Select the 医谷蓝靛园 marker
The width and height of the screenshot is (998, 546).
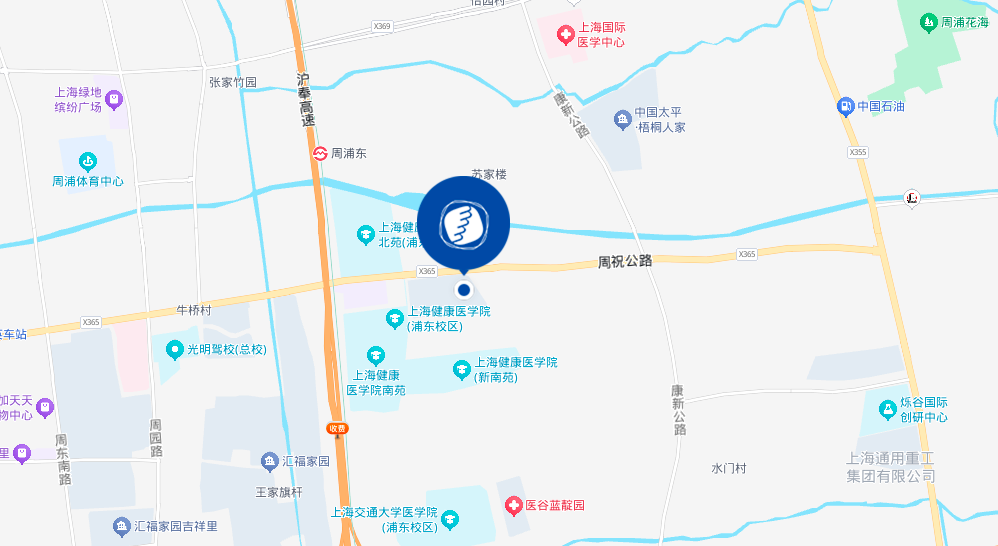514,506
